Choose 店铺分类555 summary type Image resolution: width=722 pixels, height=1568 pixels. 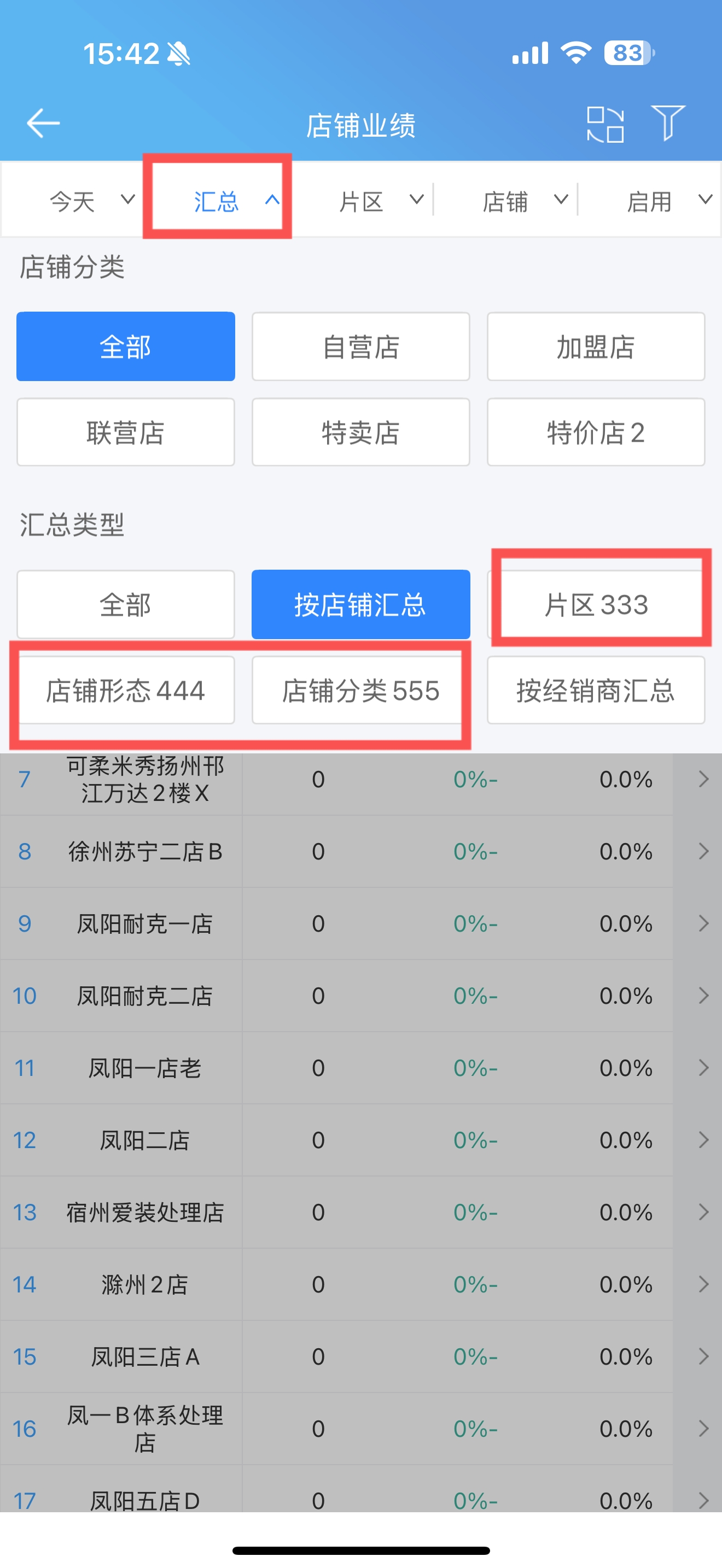[x=361, y=691]
